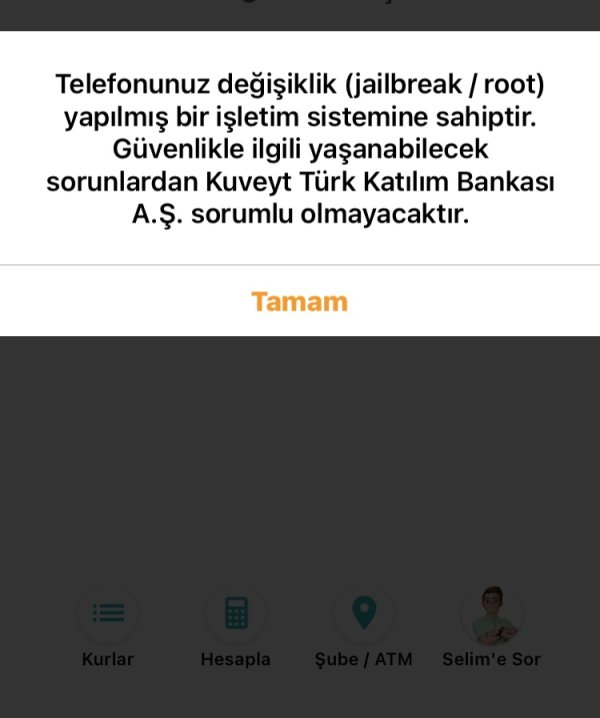
Task: Dismiss the jailbreak warning with Tamam
Action: [x=299, y=301]
